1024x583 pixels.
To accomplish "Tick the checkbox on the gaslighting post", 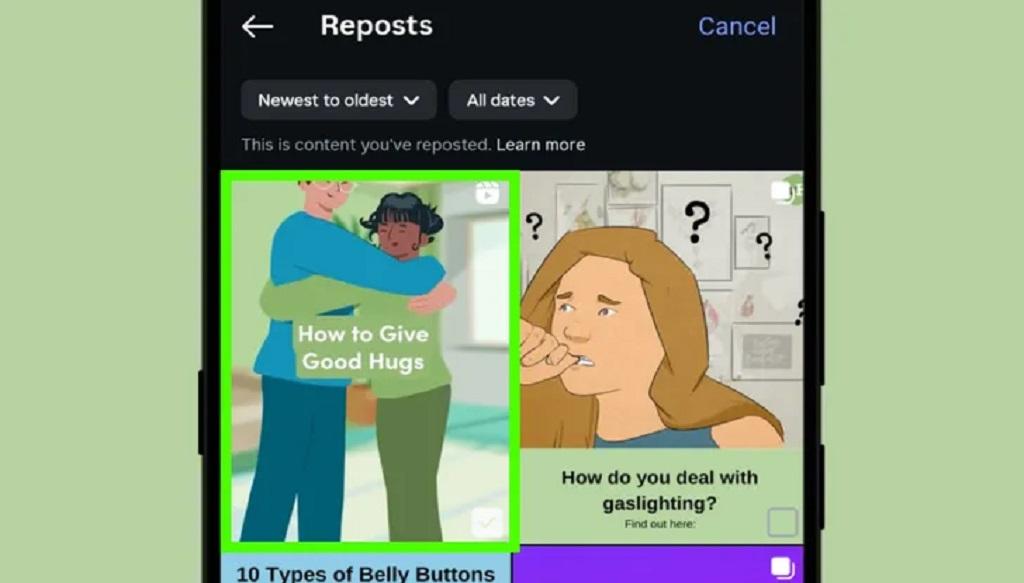I will click(782, 521).
